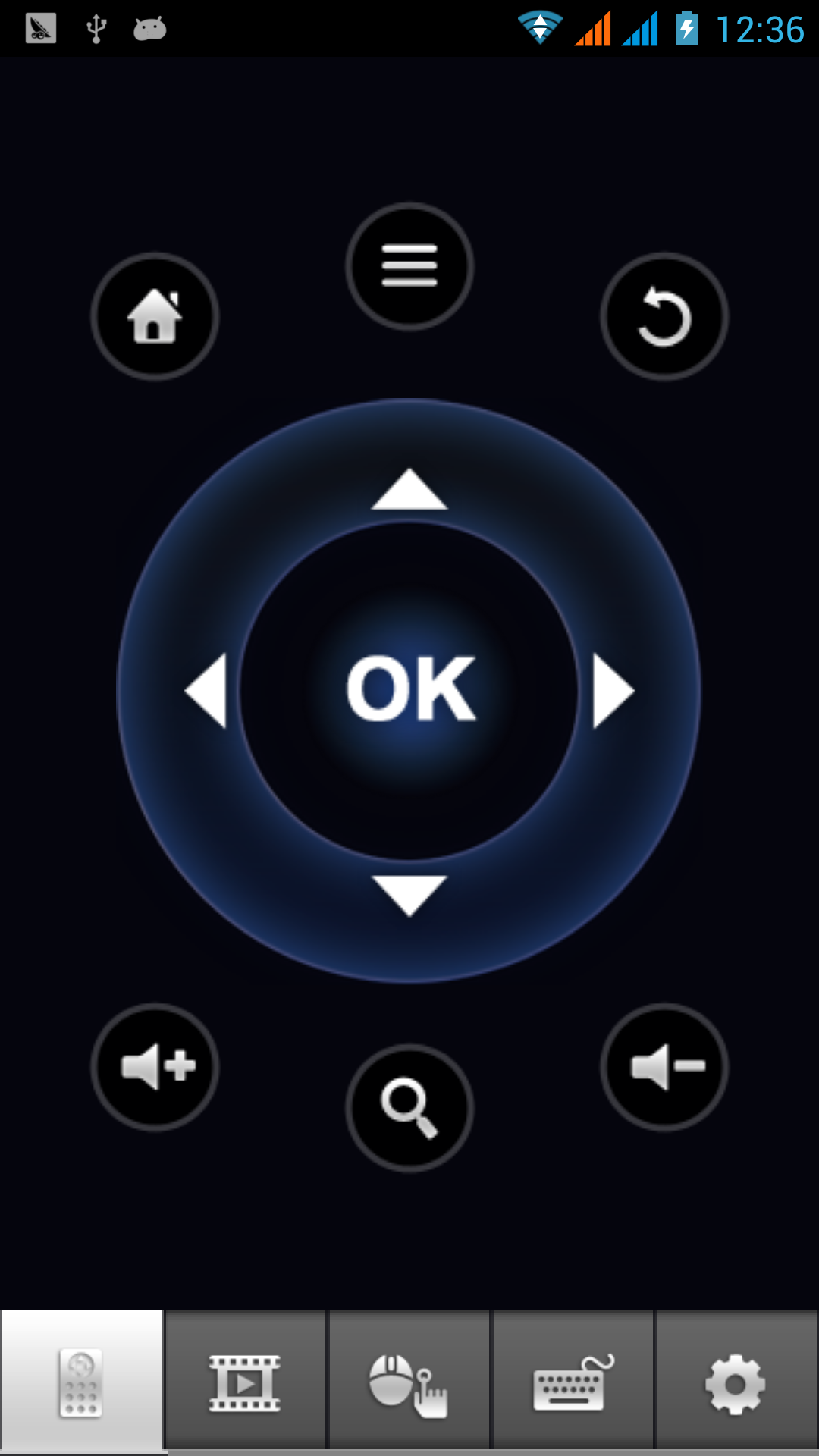Switch to the media player film tab
The image size is (819, 1456).
[x=246, y=1380]
